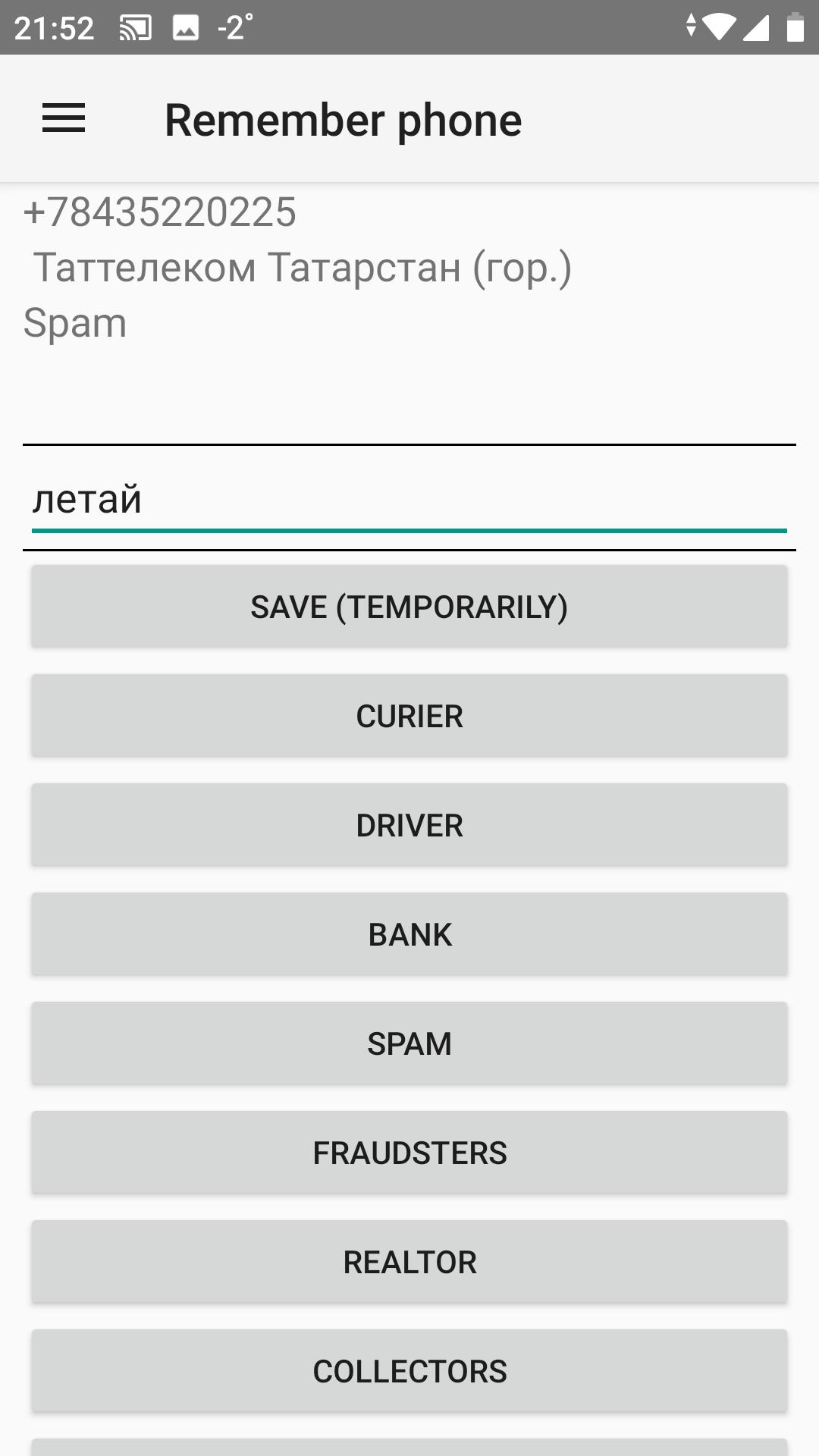Viewport: 819px width, 1456px height.
Task: Click the -2° weather indicator
Action: pos(233,27)
